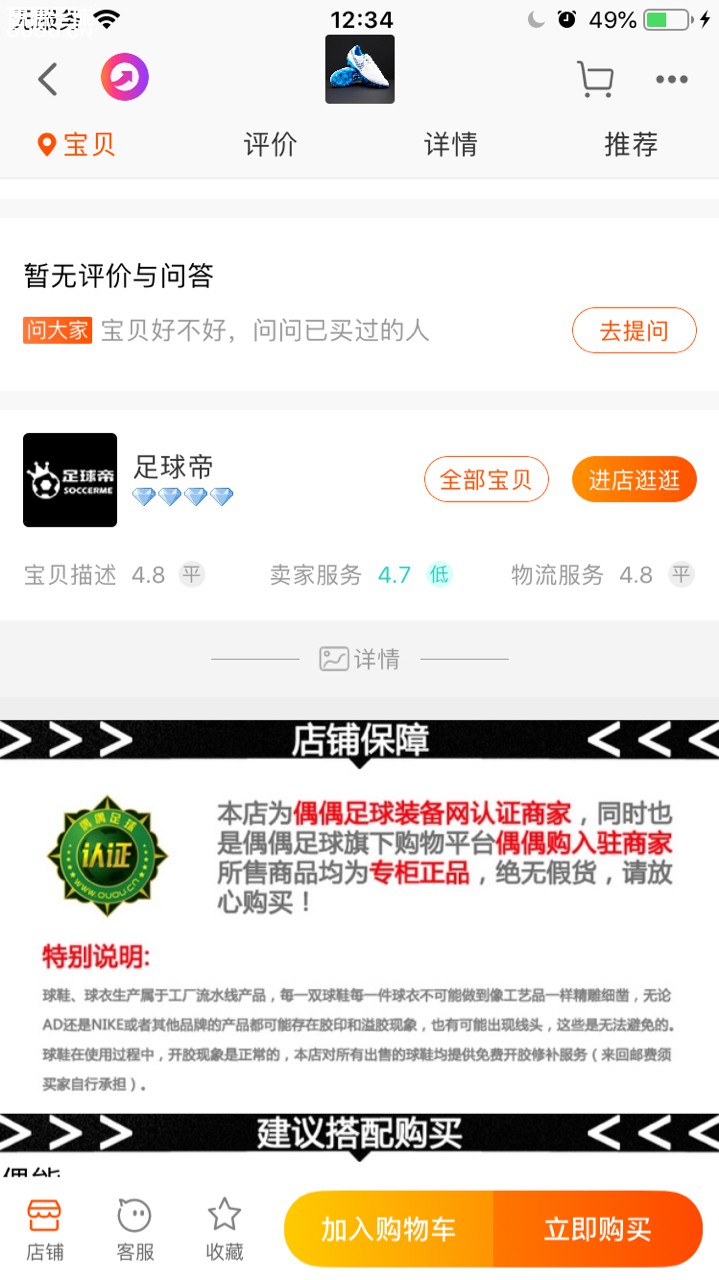Image resolution: width=719 pixels, height=1280 pixels.
Task: Open the shopping cart
Action: tap(594, 79)
